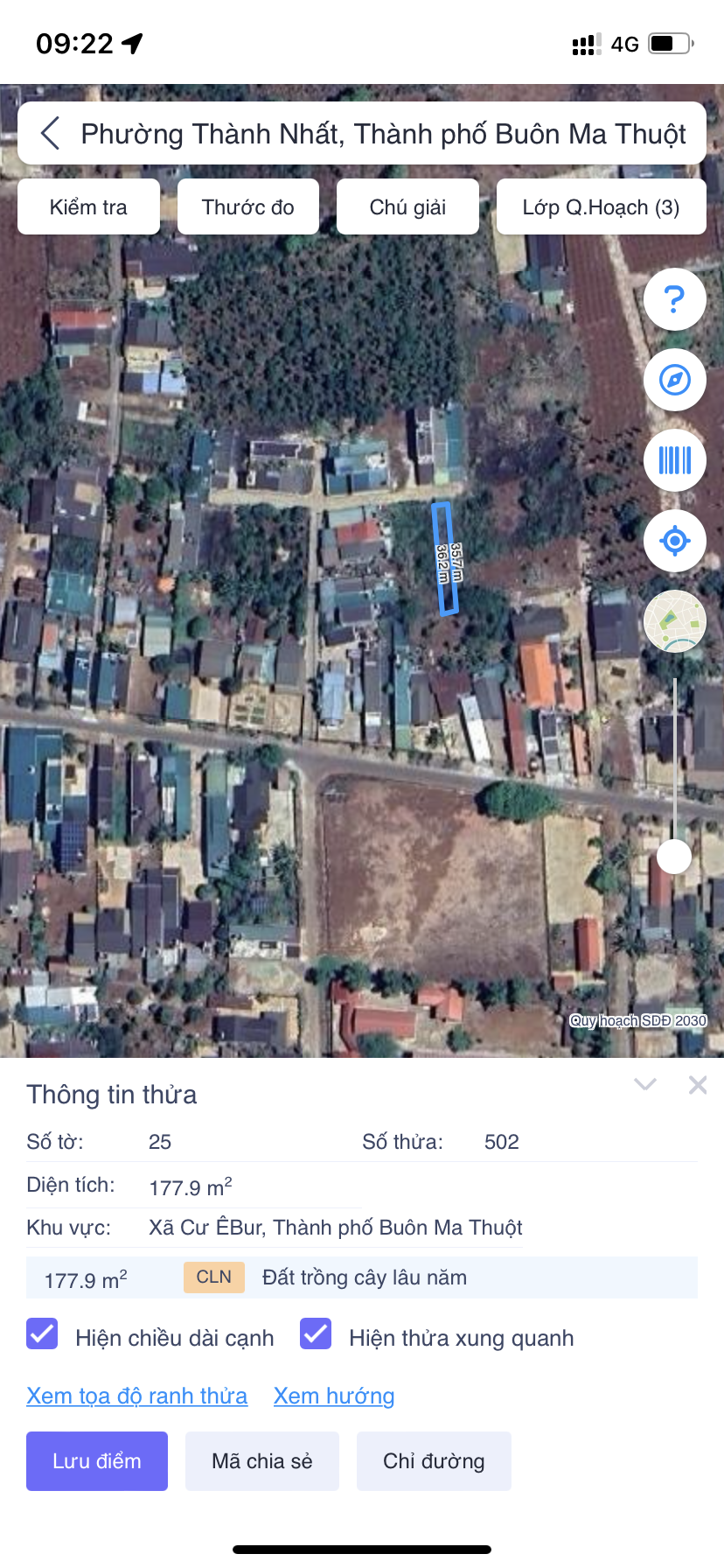Uncheck Hiện chiều dài cạnh
The height and width of the screenshot is (1568, 724).
coord(42,1334)
